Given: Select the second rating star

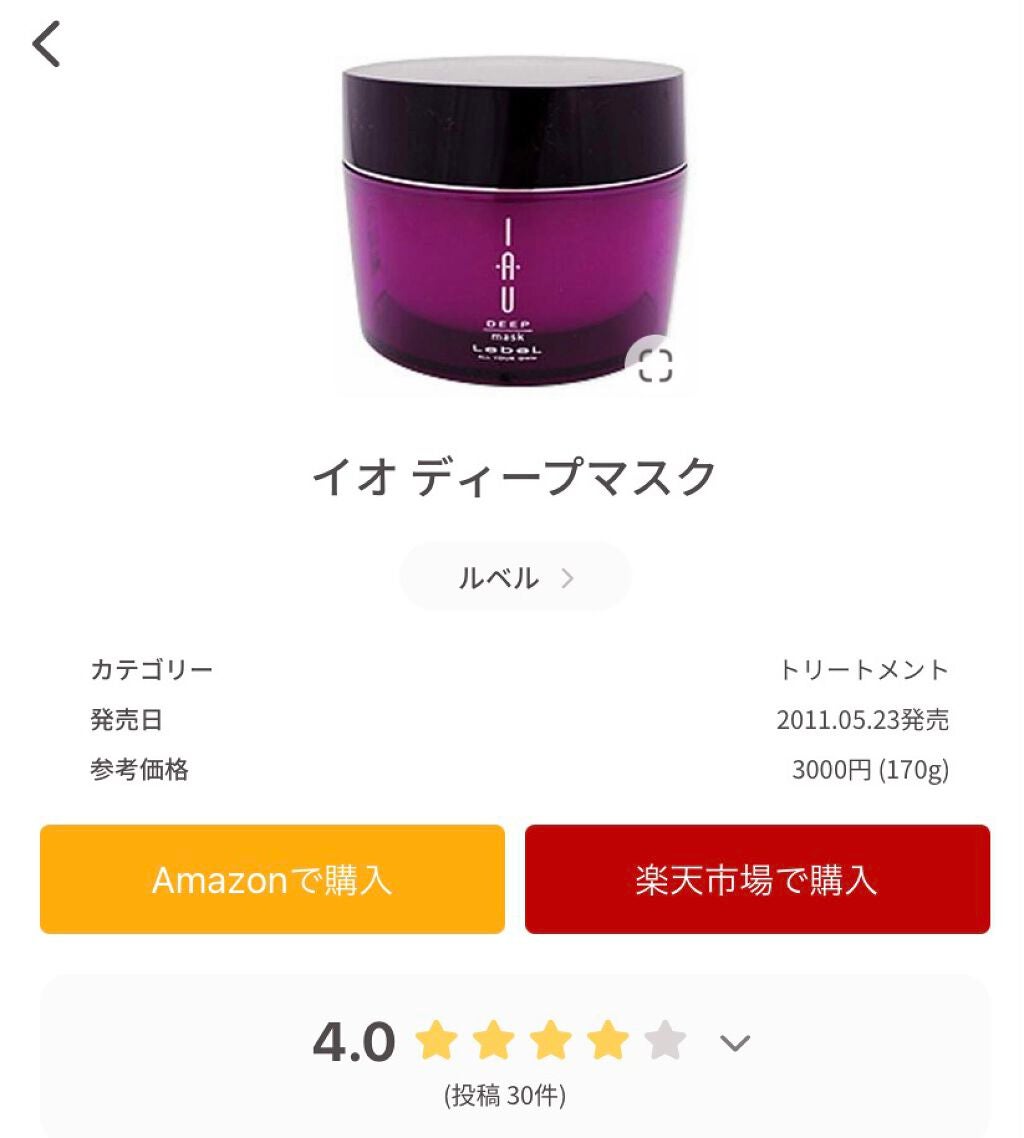Looking at the screenshot, I should 492,1043.
